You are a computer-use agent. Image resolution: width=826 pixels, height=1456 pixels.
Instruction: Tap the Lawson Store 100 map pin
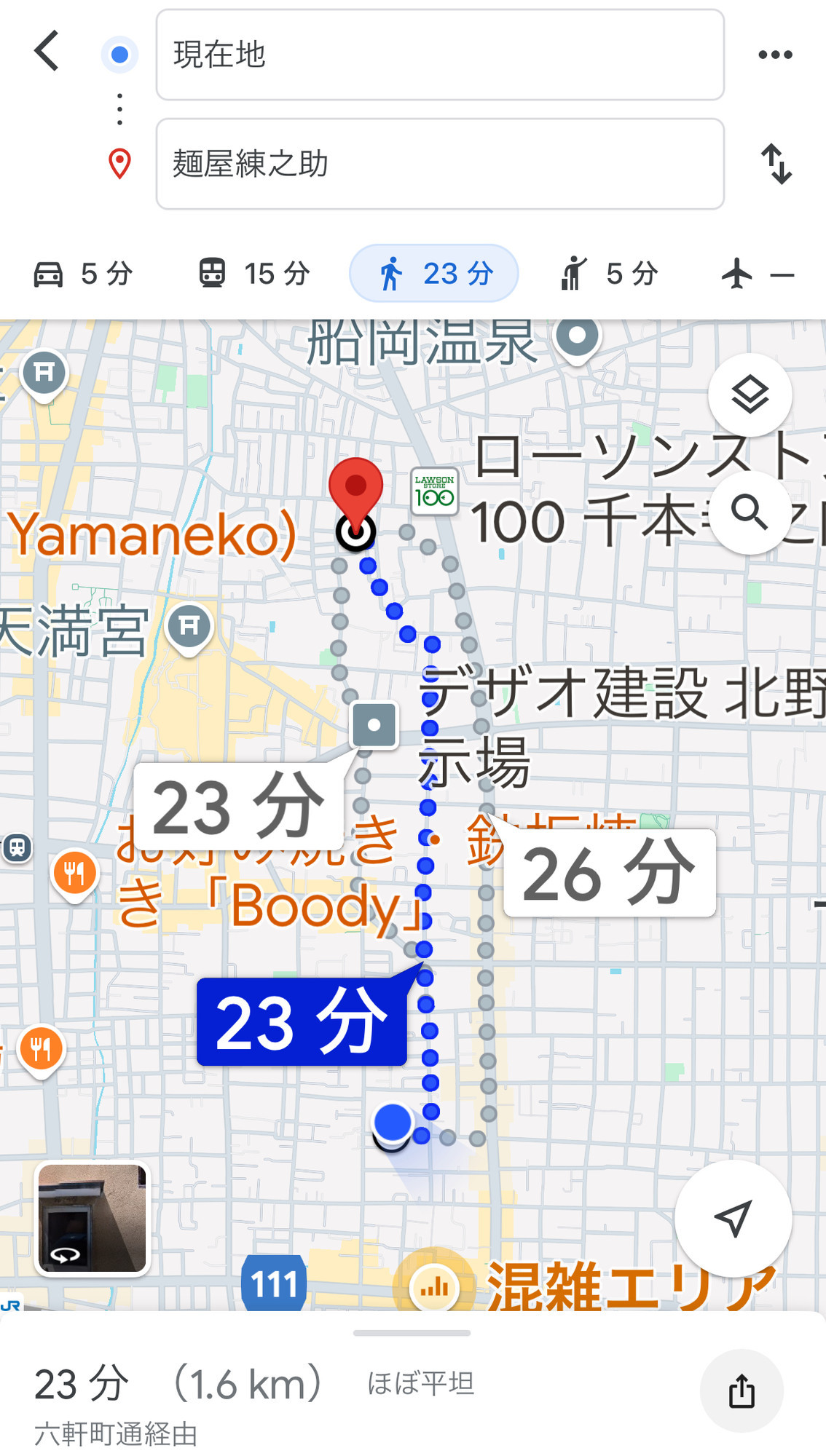435,491
